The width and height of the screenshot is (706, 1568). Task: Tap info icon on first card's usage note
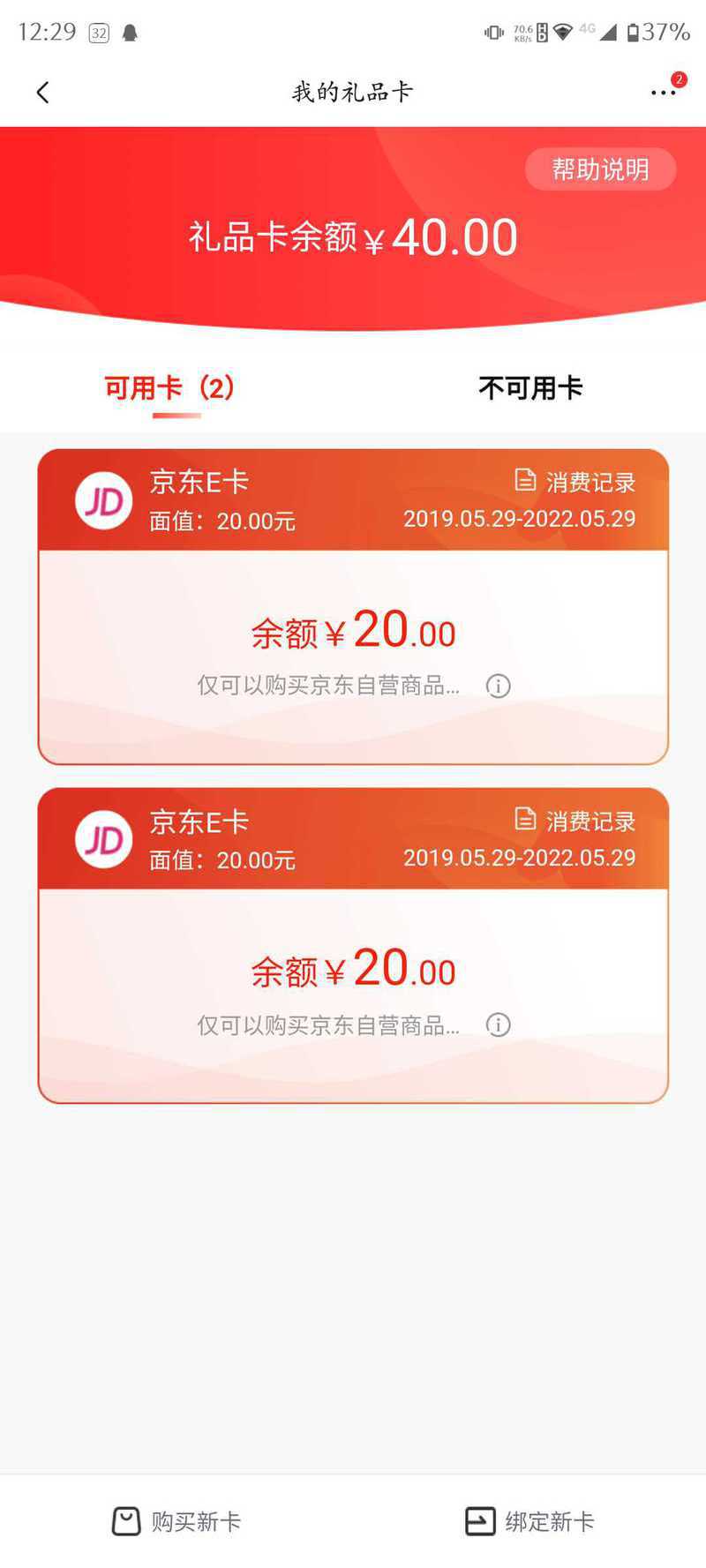[499, 686]
